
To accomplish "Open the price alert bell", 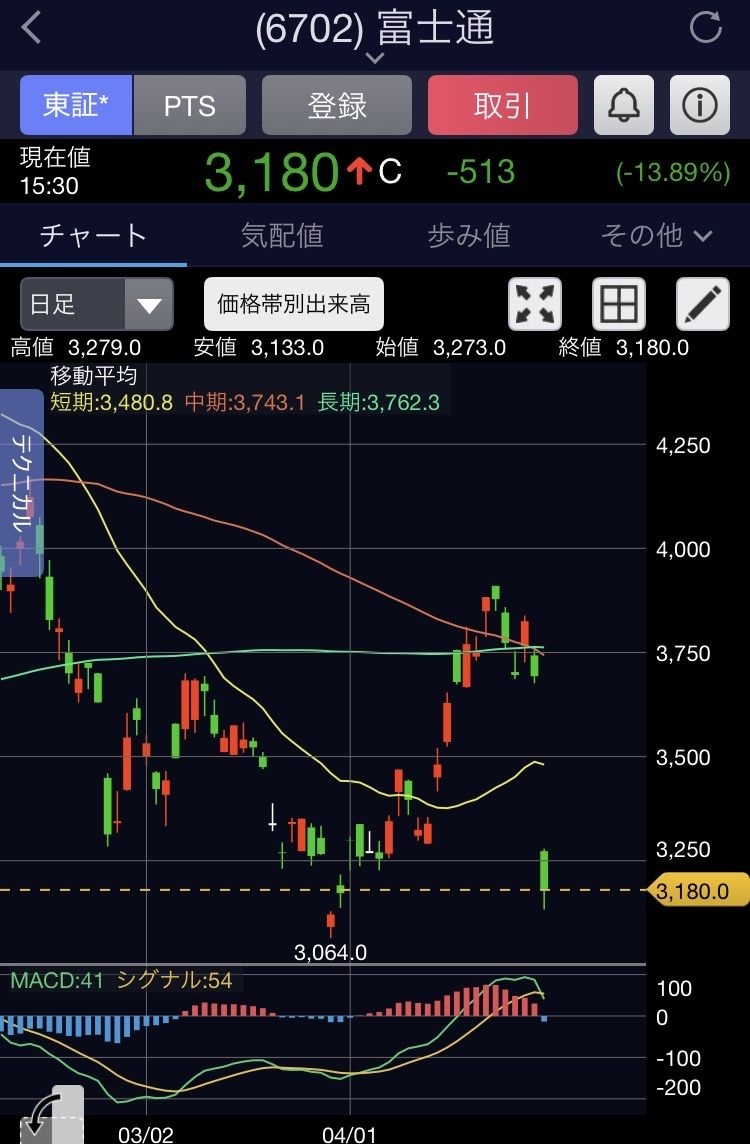I will (624, 105).
